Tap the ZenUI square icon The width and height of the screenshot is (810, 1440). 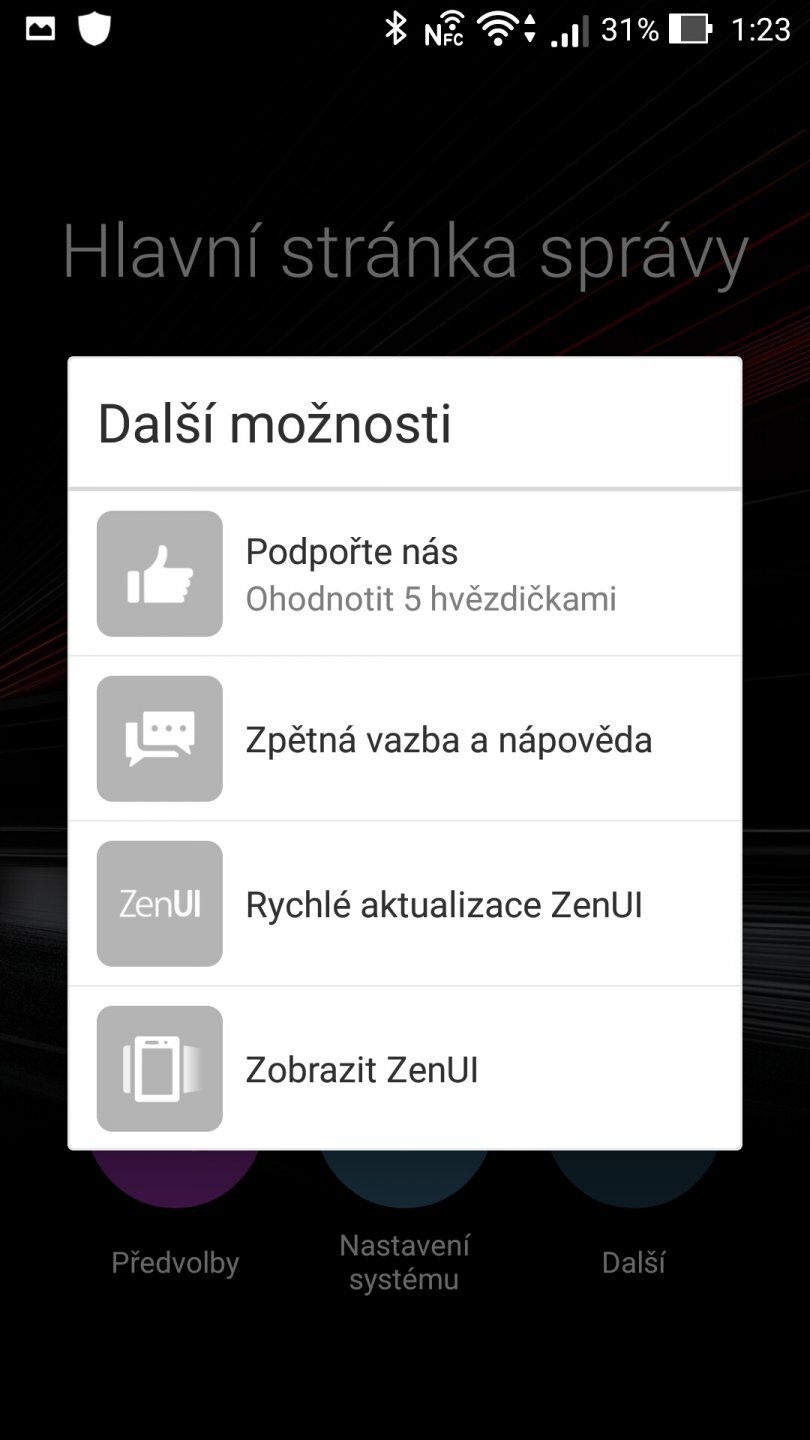click(159, 903)
